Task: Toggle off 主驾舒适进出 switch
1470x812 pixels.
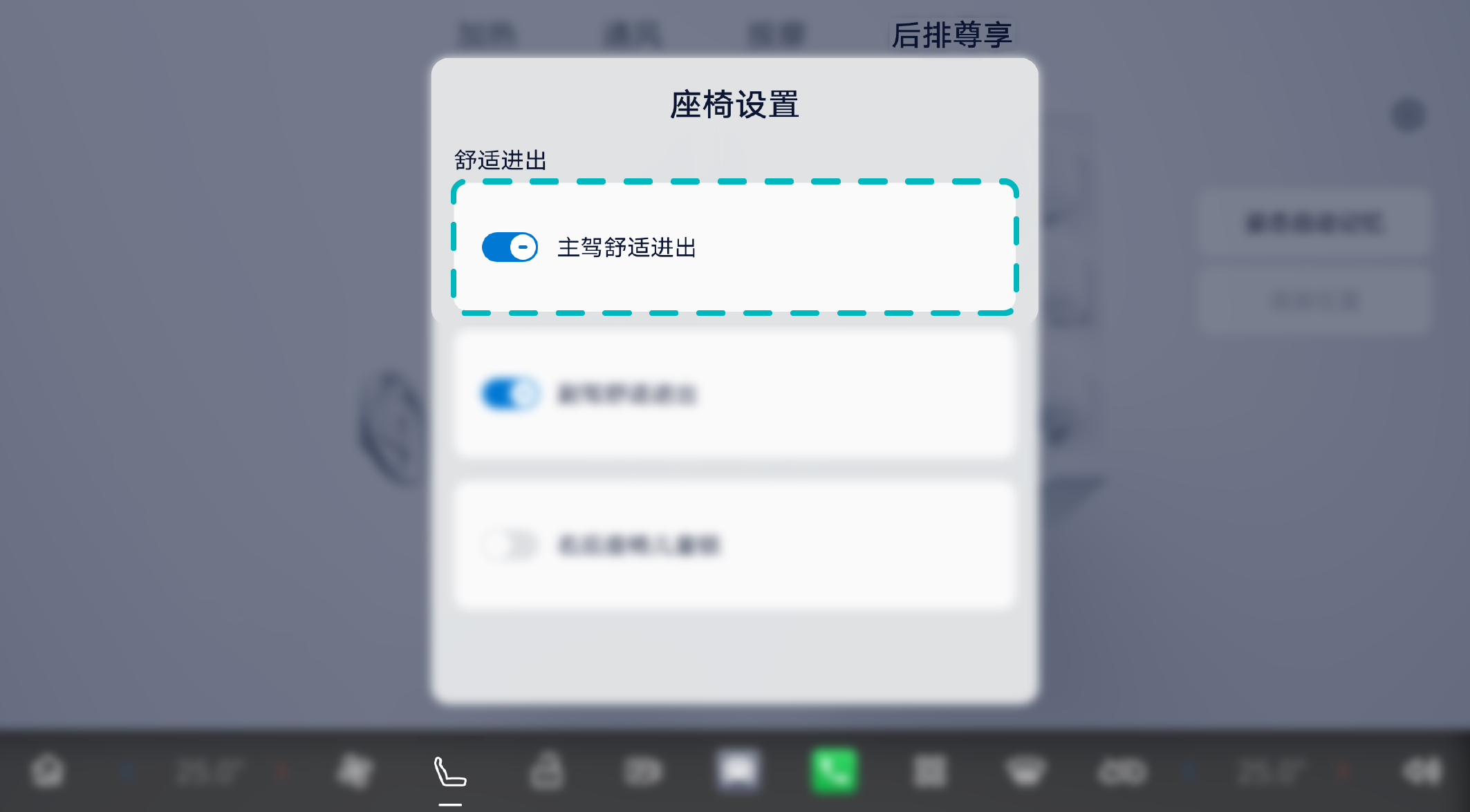Action: (510, 247)
